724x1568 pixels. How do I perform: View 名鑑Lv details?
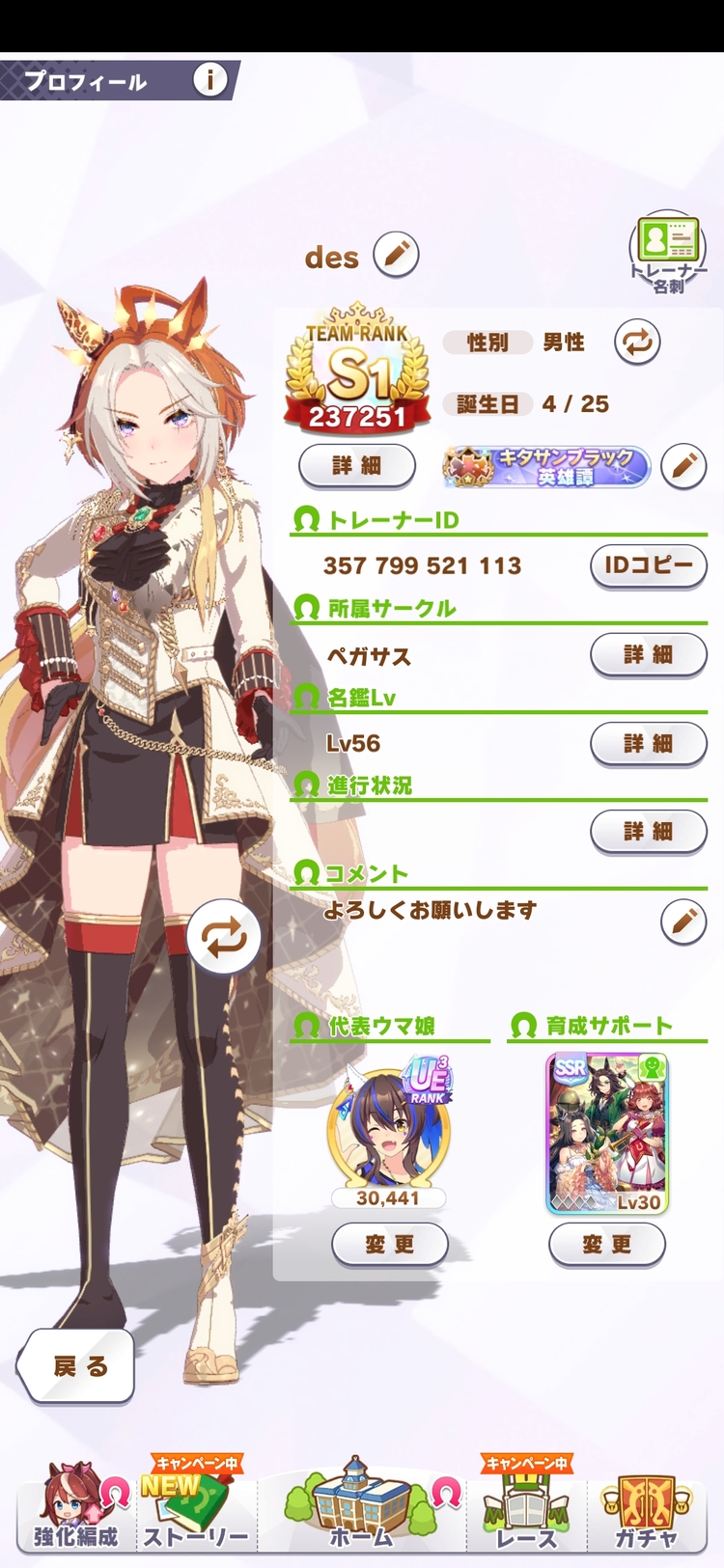click(x=648, y=744)
